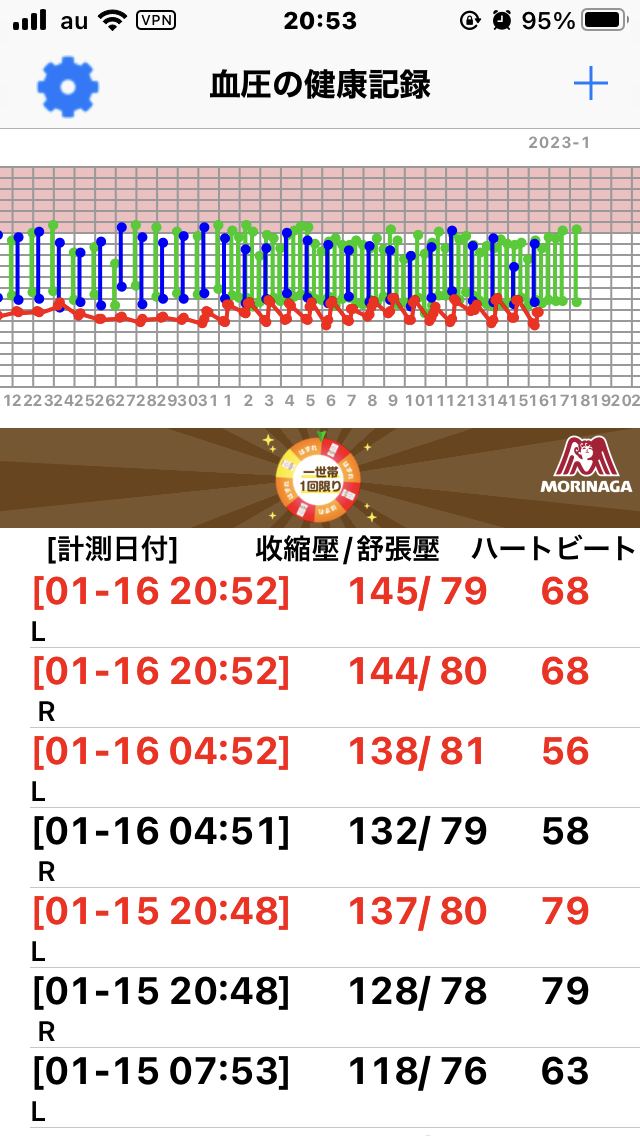This screenshot has height=1136, width=640.
Task: Open the Morinaga ad banner
Action: (x=320, y=477)
